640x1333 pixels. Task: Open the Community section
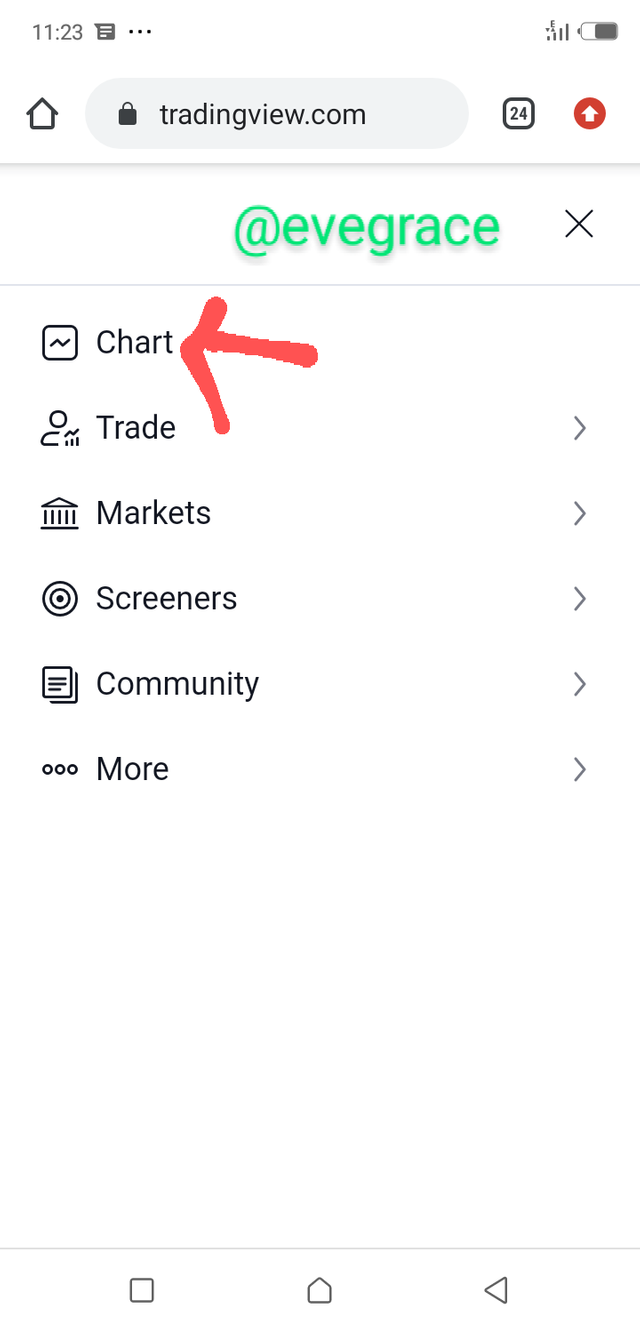320,684
